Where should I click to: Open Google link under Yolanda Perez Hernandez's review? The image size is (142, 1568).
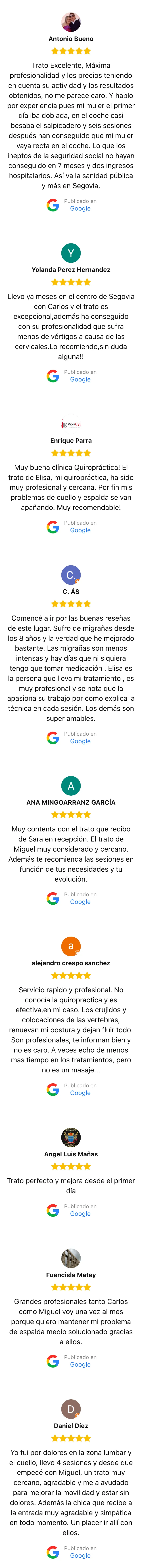[x=80, y=379]
